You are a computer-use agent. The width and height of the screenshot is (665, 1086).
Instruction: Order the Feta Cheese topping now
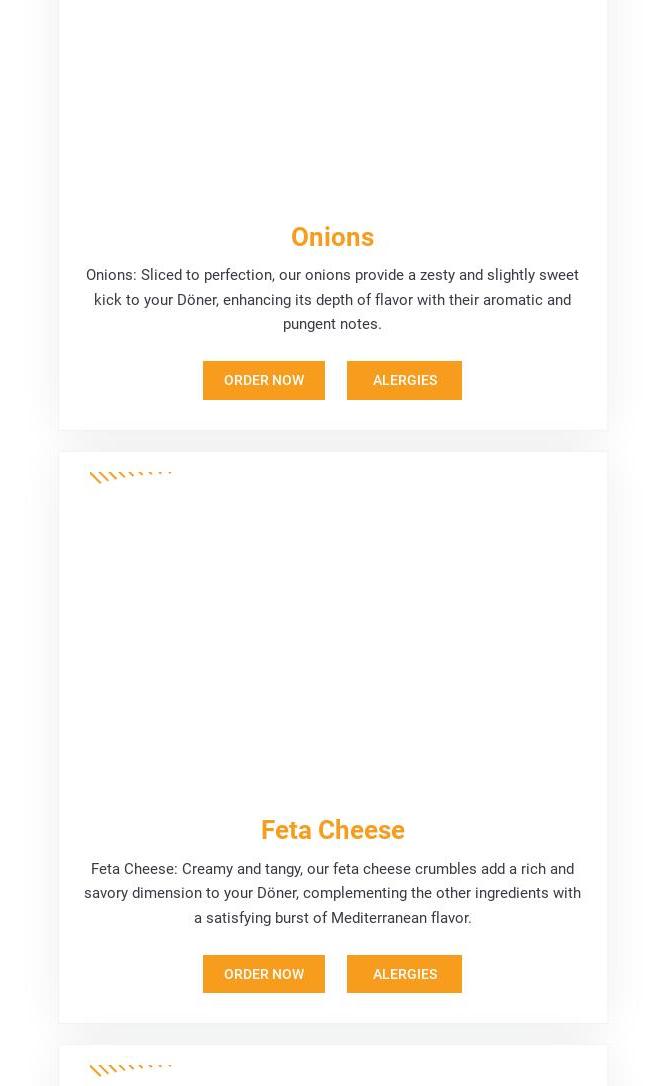tap(264, 974)
